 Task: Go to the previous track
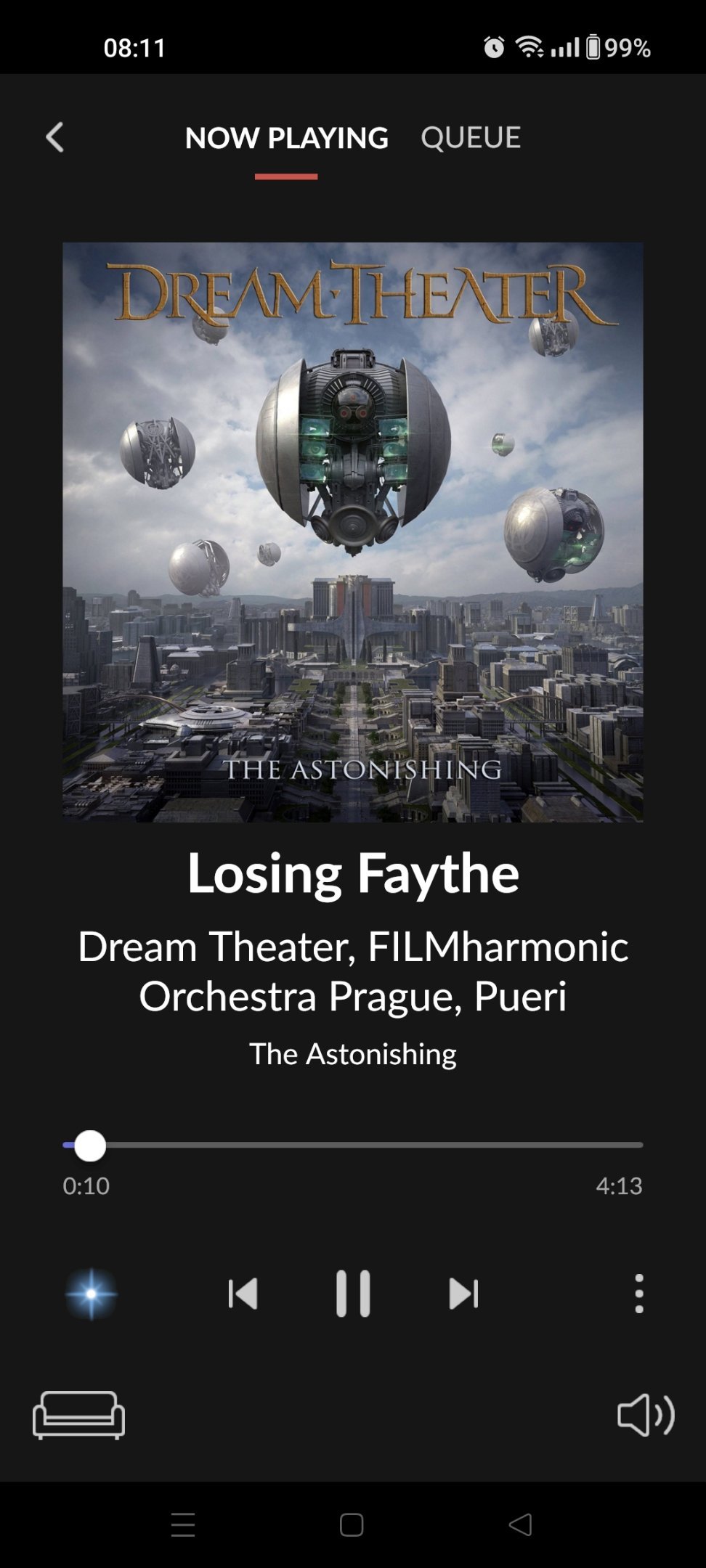[243, 1293]
